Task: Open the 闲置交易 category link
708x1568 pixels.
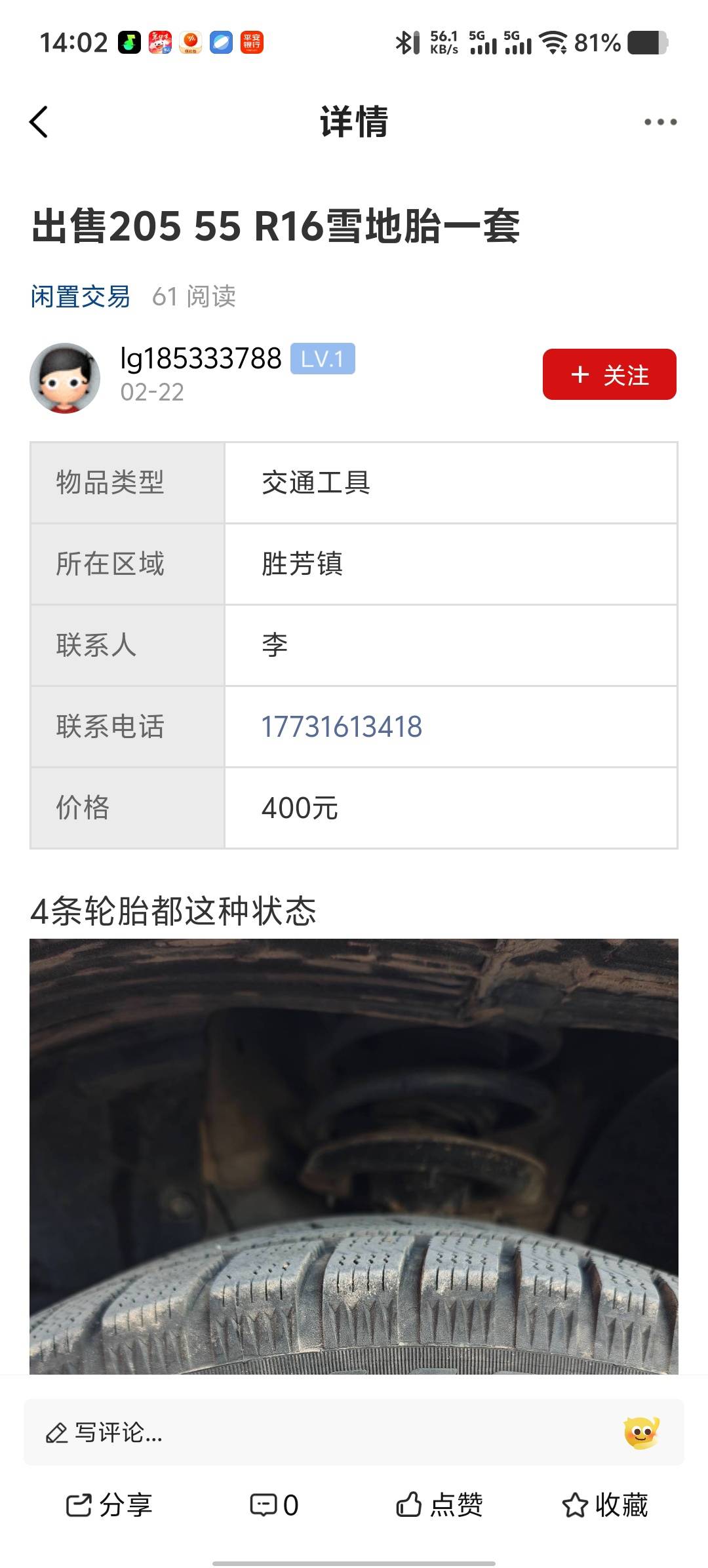Action: (x=80, y=296)
